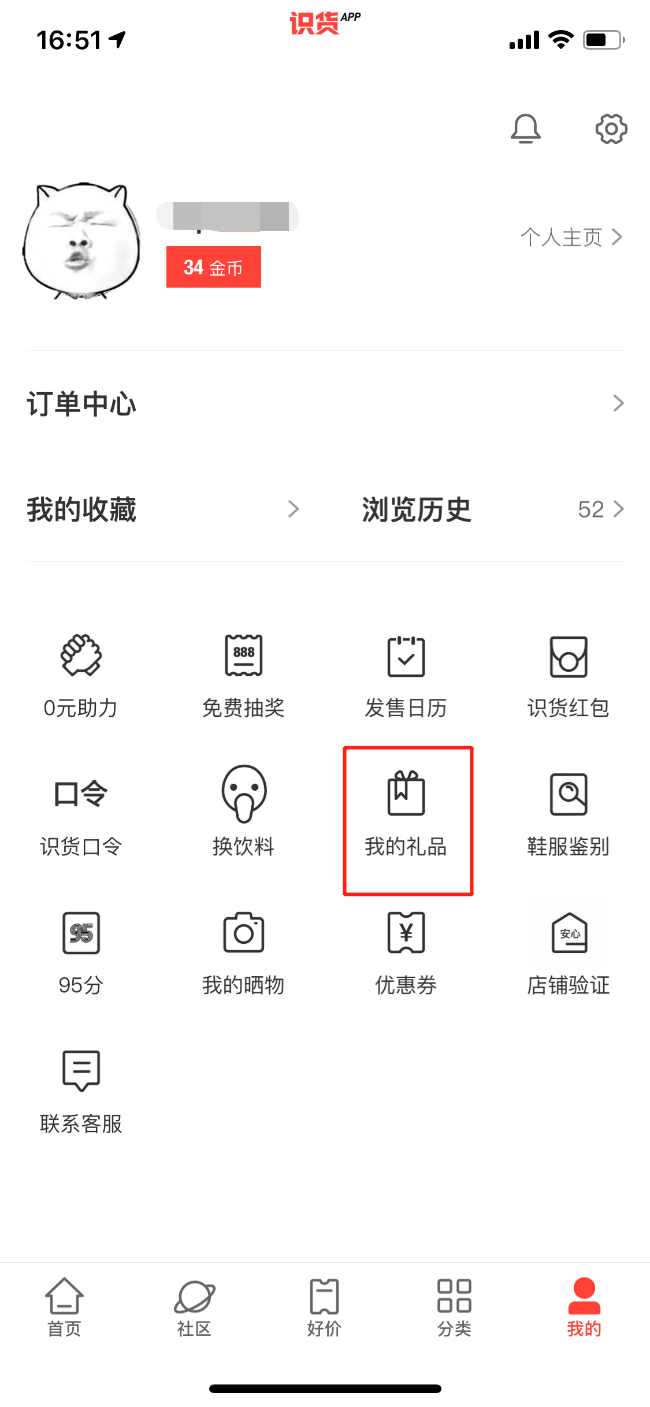The height and width of the screenshot is (1407, 650).
Task: Open the settings gear
Action: point(611,128)
